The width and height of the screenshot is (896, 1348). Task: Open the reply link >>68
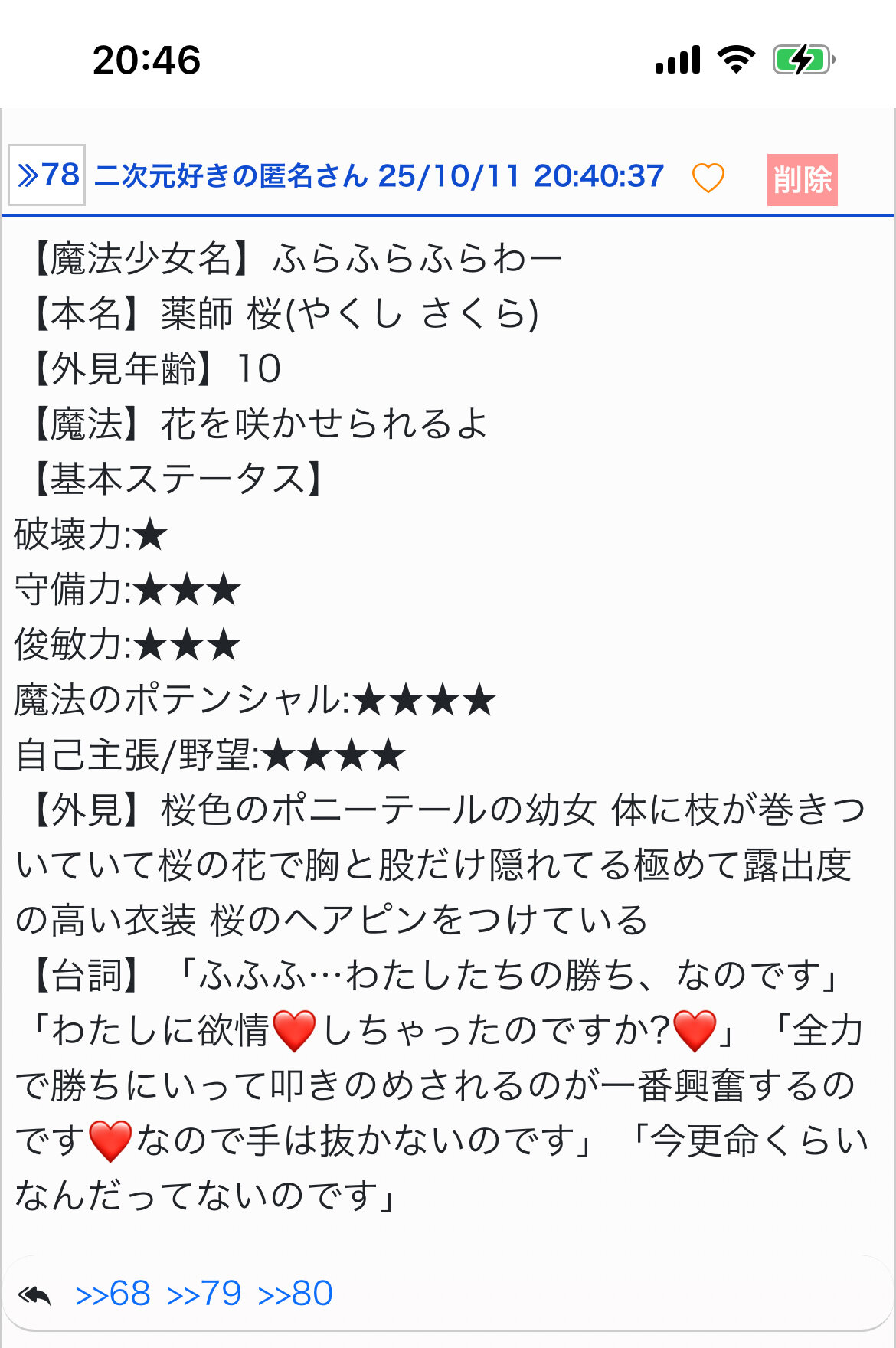tap(113, 1294)
